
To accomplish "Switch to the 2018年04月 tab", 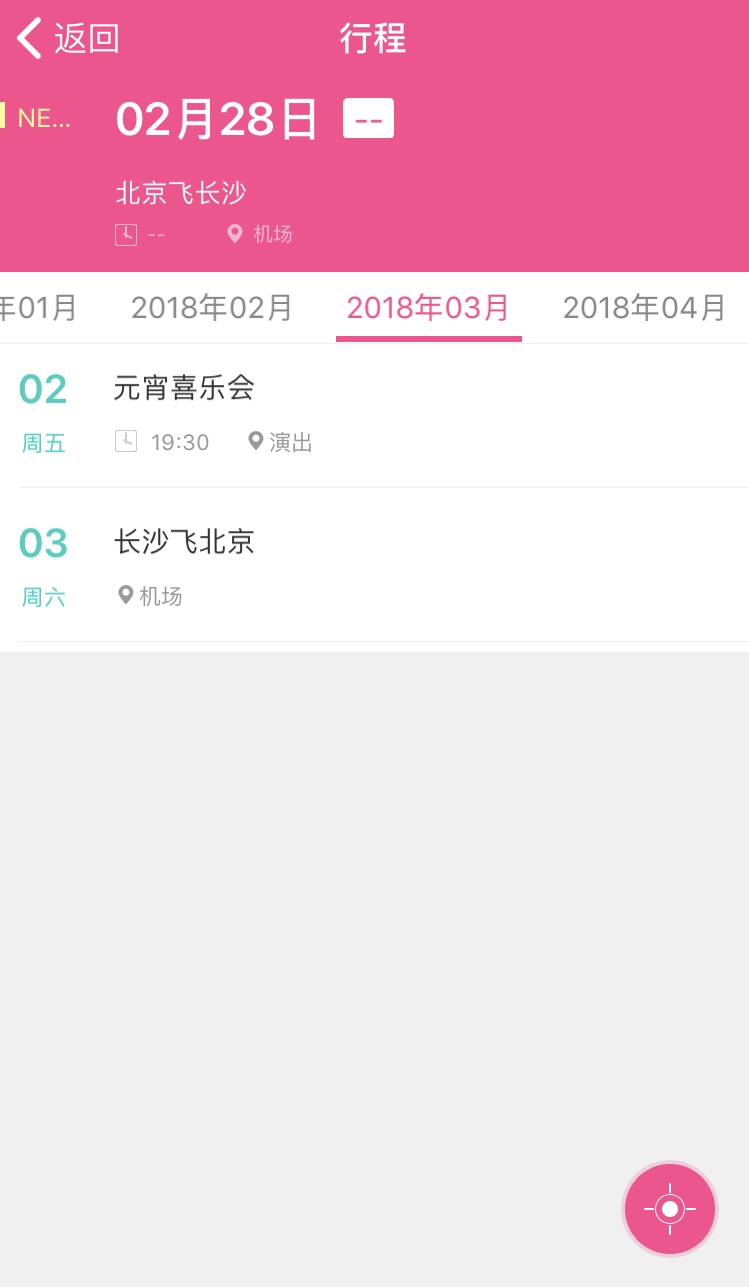I will click(x=644, y=307).
